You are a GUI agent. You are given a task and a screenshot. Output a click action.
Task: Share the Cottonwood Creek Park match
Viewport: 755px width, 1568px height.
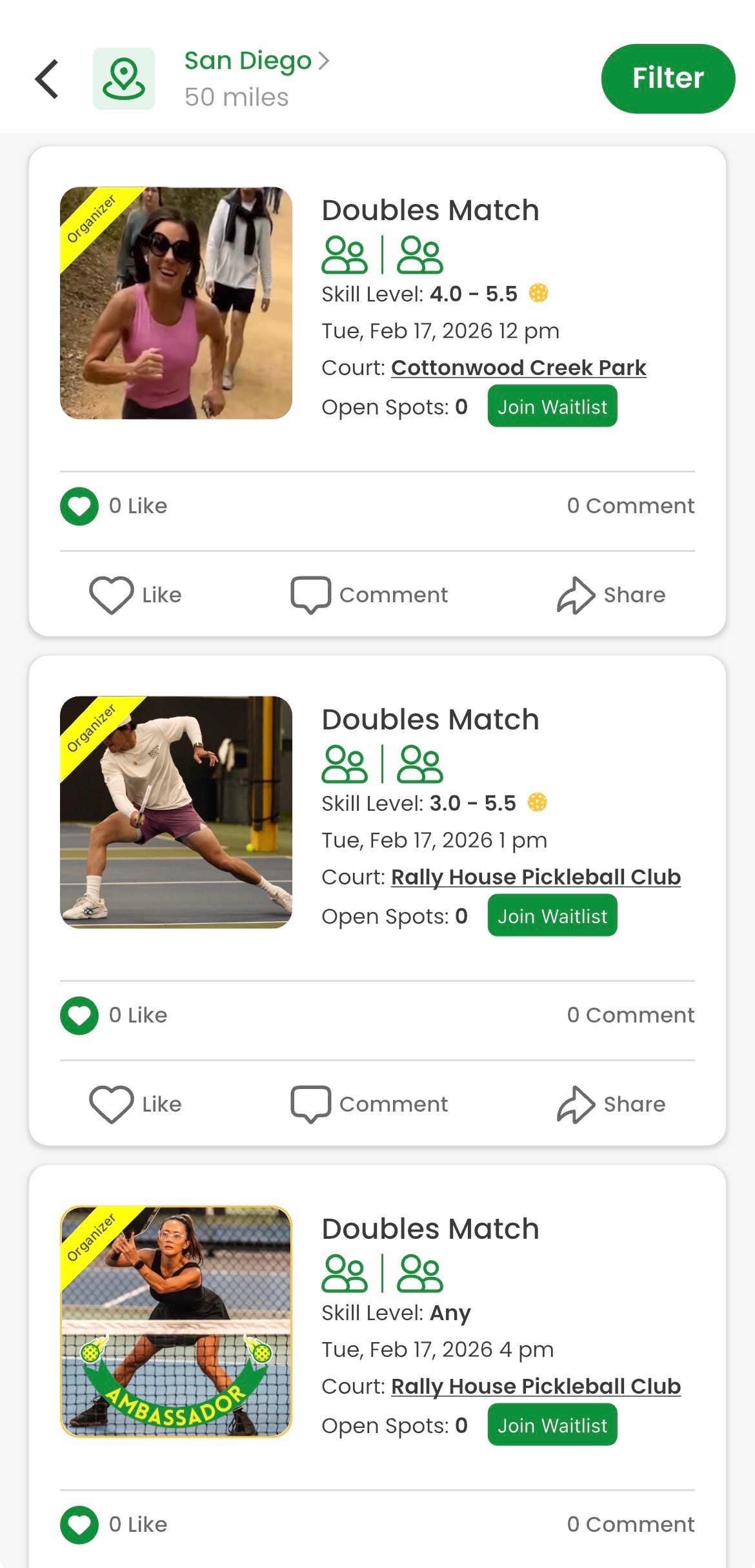coord(611,595)
